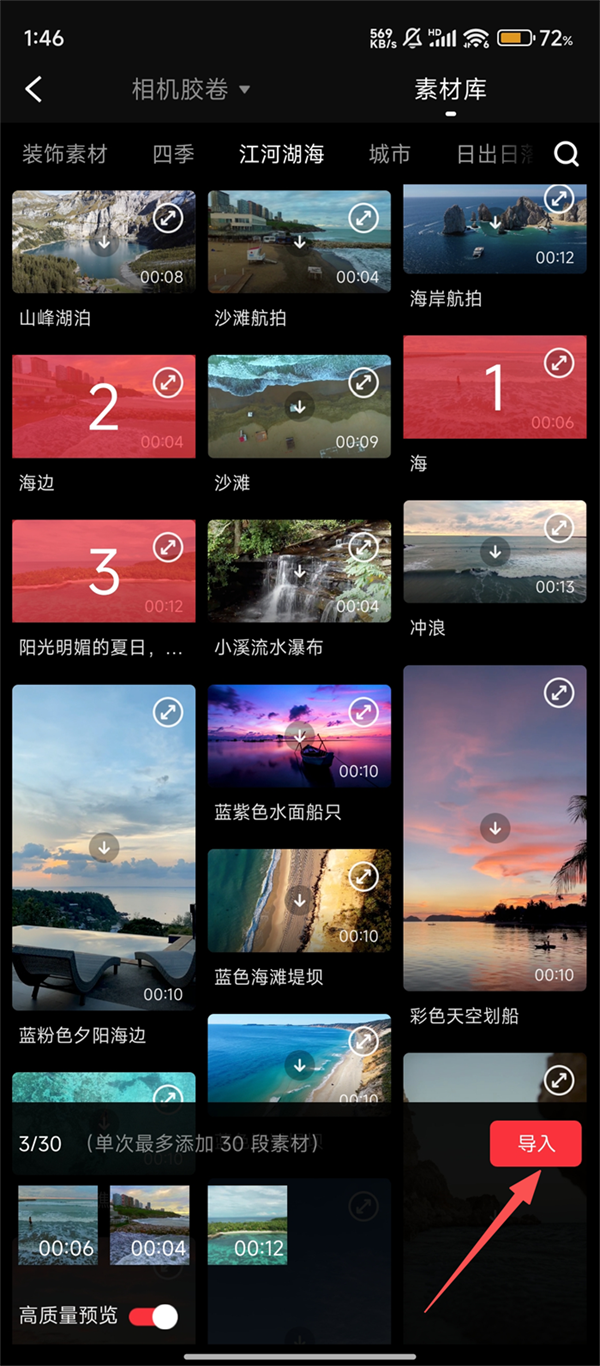The height and width of the screenshot is (1366, 600).
Task: Expand preview of the 海岸航拍 clip
Action: coord(559,199)
